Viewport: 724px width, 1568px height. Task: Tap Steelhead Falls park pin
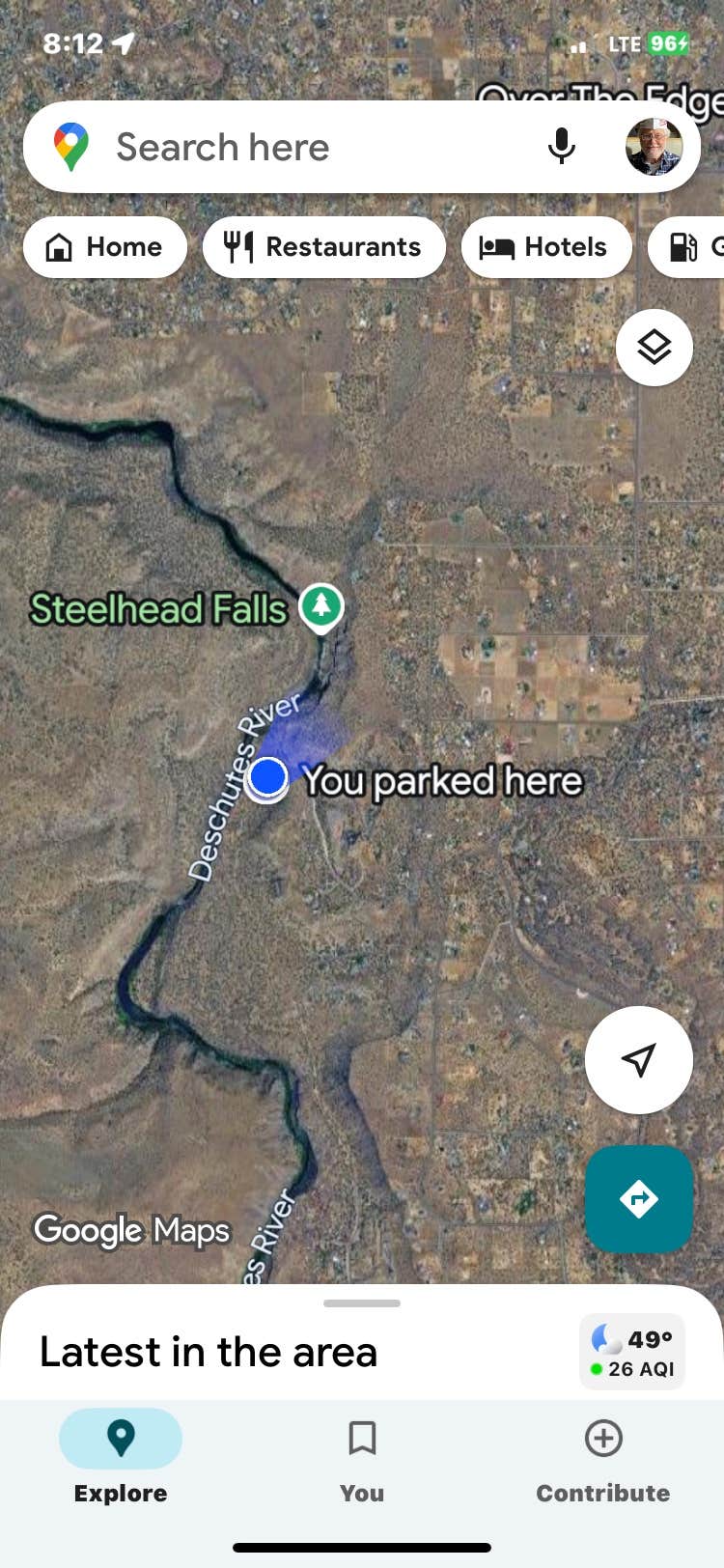point(320,606)
